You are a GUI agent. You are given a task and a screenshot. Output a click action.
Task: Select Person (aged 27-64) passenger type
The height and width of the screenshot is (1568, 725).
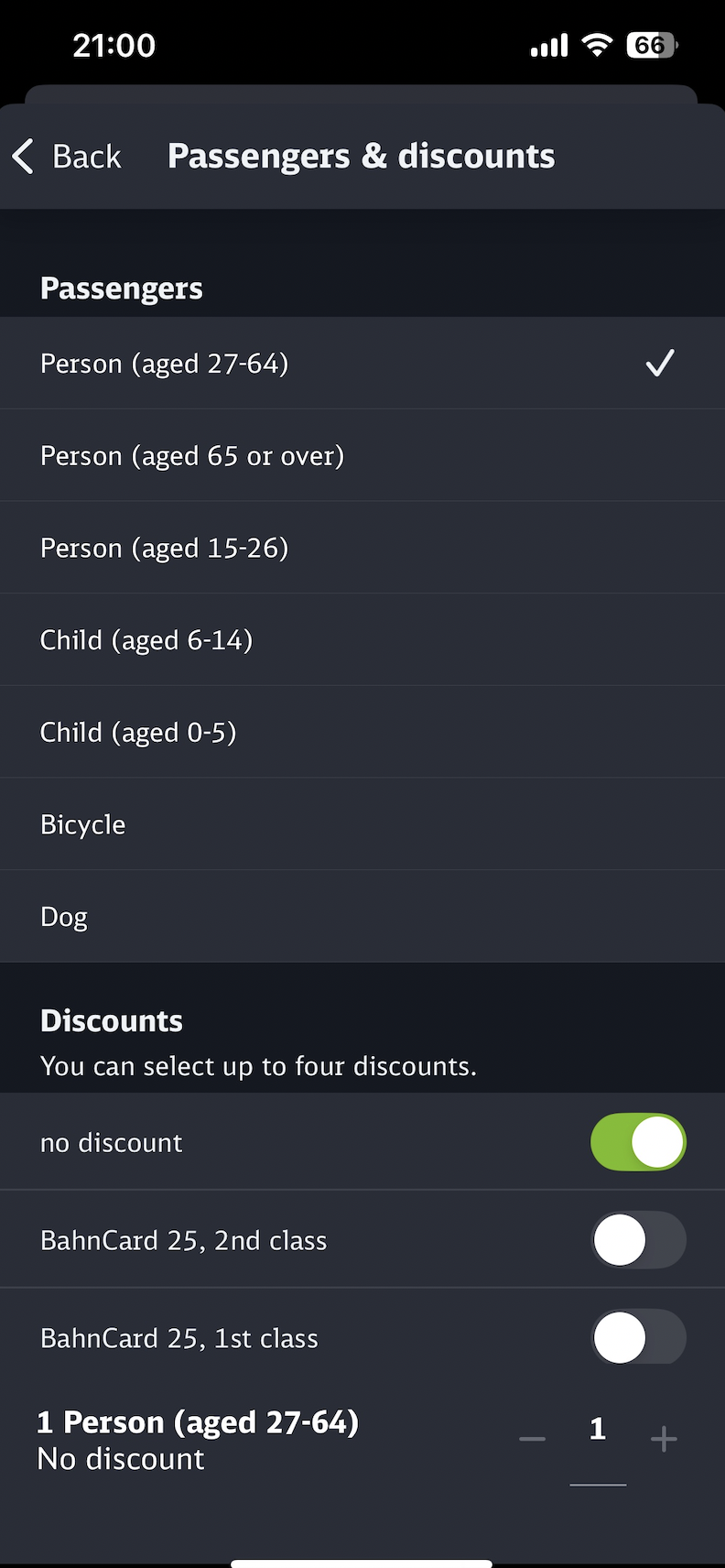point(362,364)
